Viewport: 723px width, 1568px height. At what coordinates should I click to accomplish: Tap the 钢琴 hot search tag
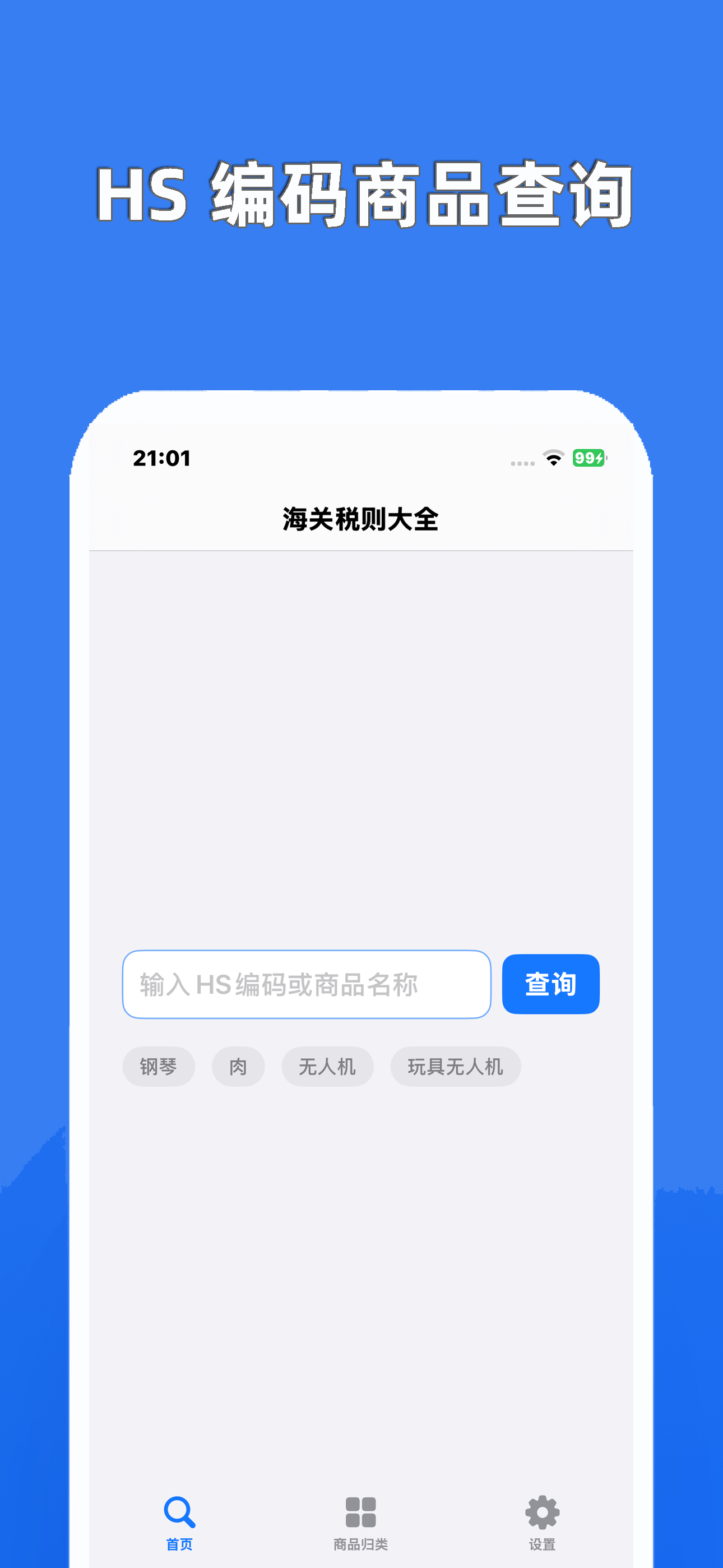point(159,1067)
